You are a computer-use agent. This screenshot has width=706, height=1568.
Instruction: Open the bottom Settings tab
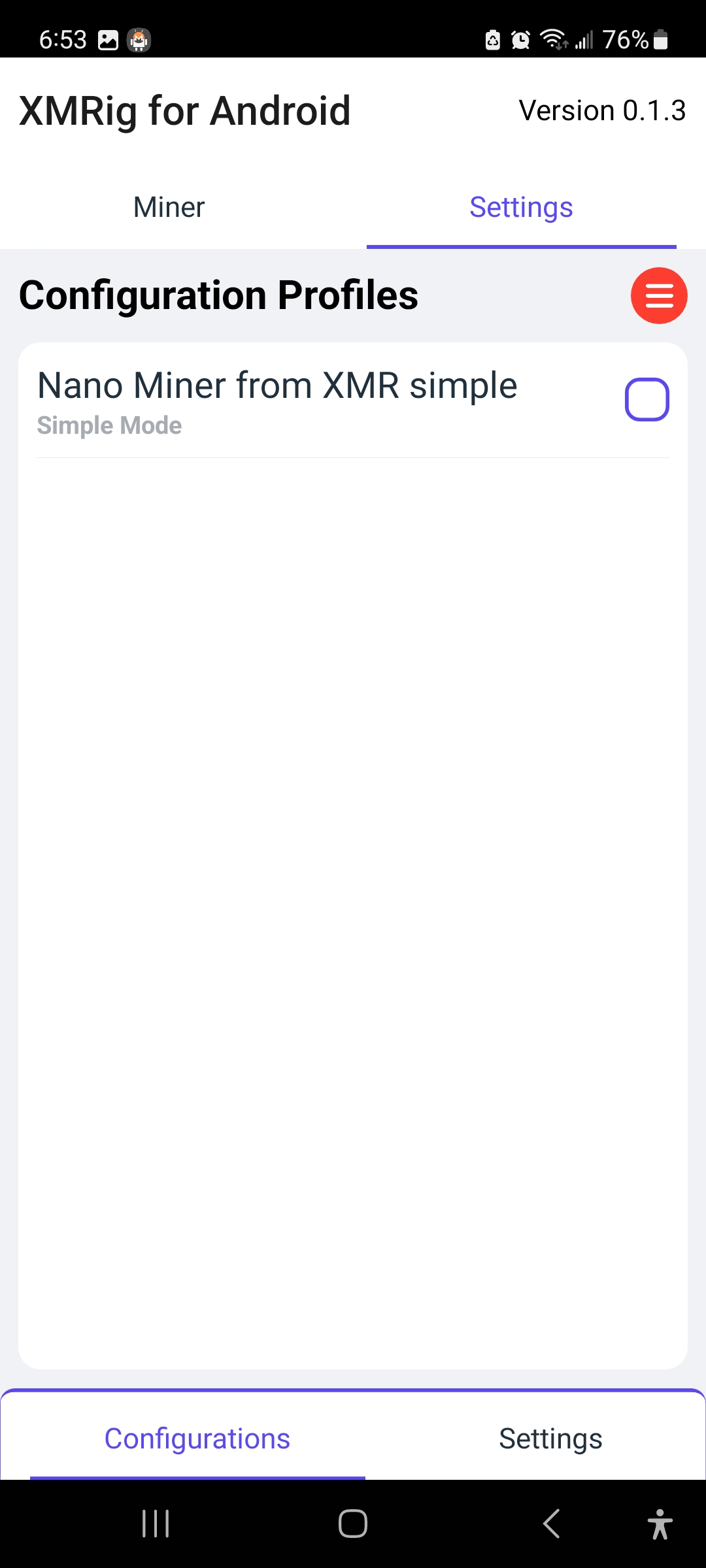coord(550,1439)
